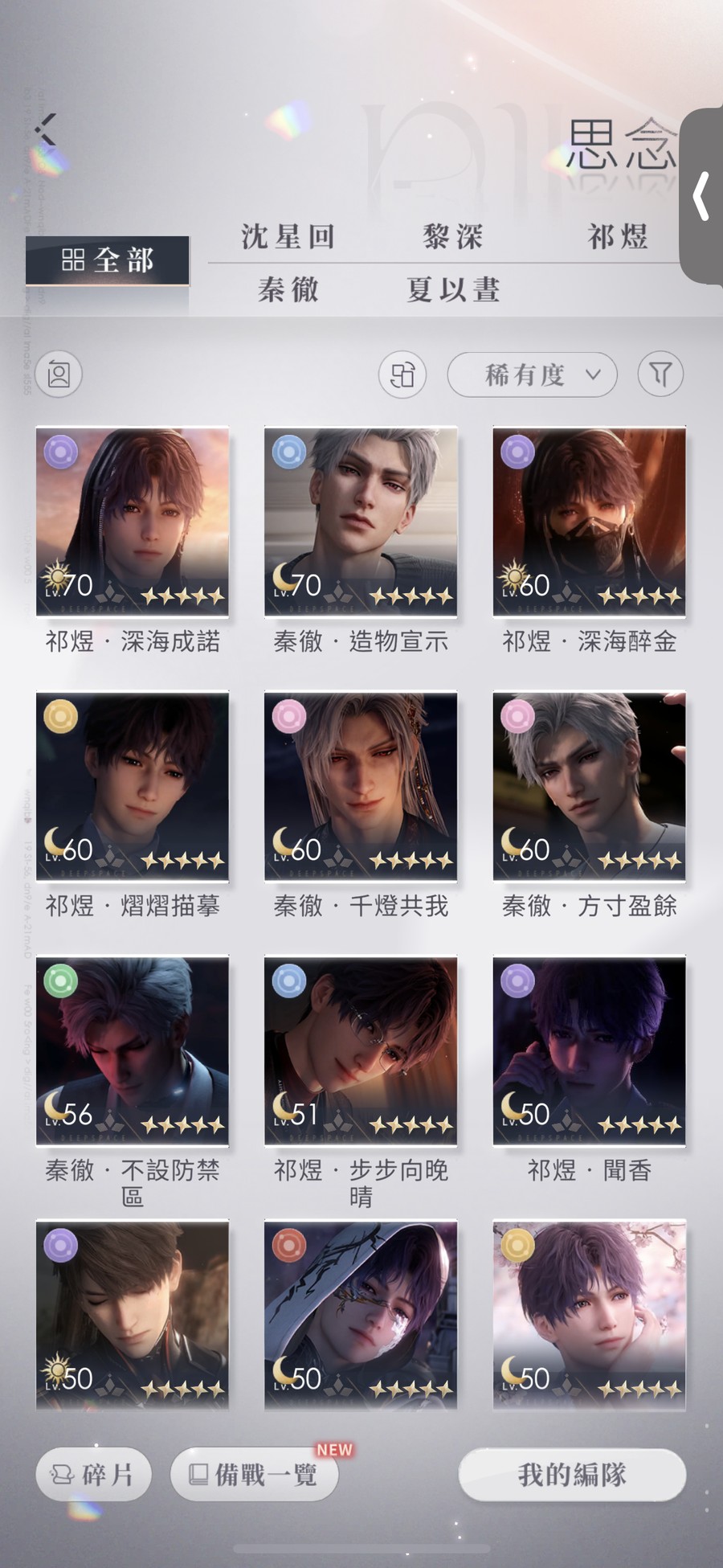This screenshot has height=1568, width=723.
Task: Tap the layout switch icon
Action: (402, 375)
